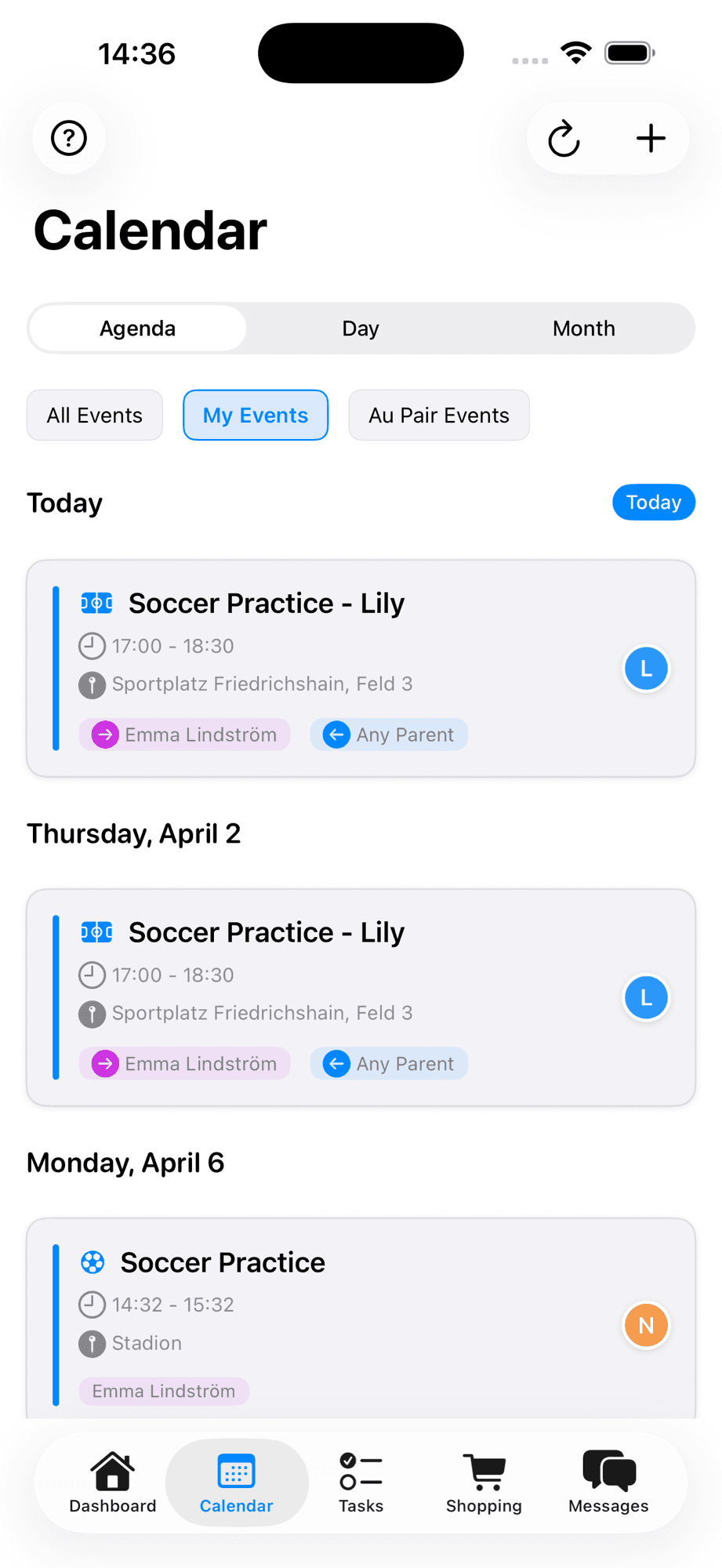The width and height of the screenshot is (722, 1568).
Task: Click the clock icon next to 17:00 - 18:30
Action: click(x=92, y=646)
